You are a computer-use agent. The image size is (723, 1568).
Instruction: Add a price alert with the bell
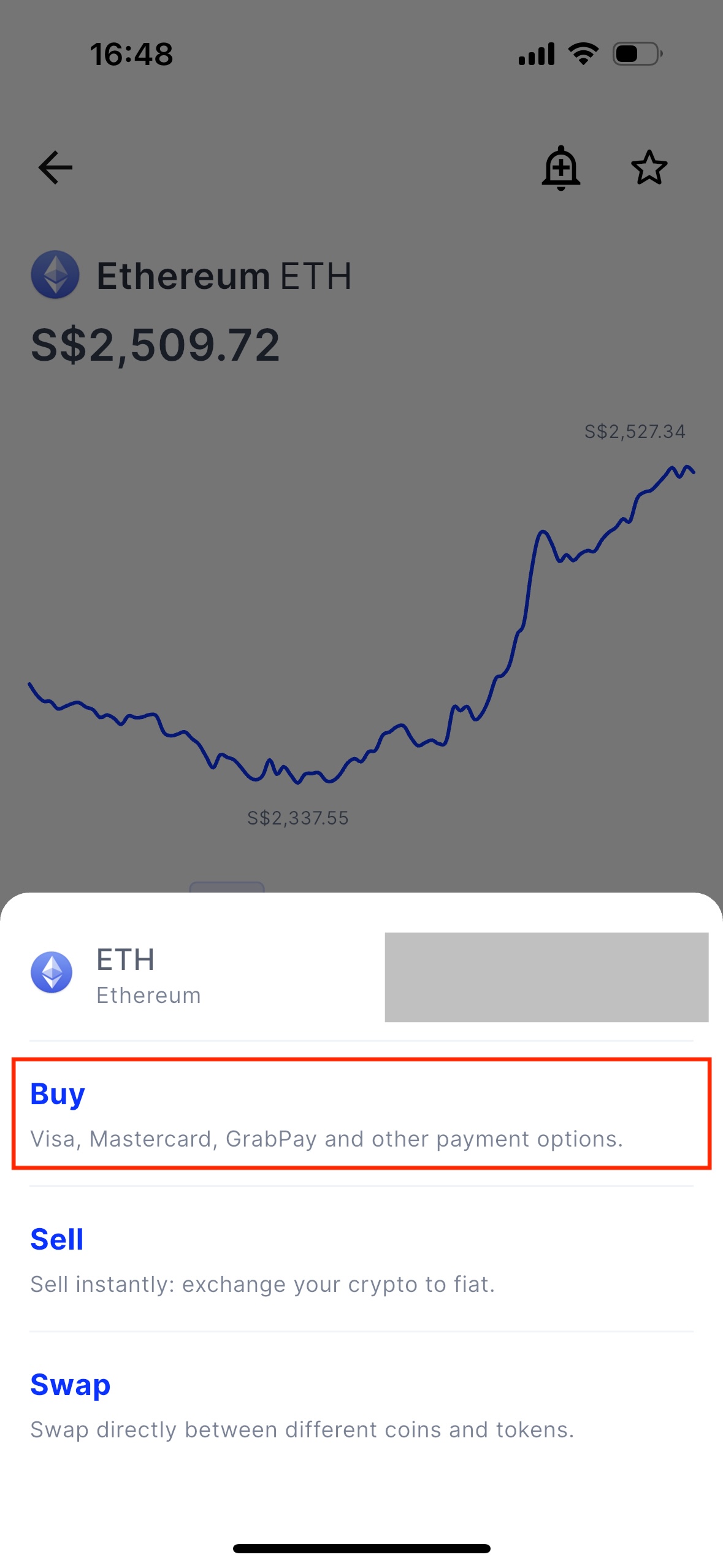(560, 167)
